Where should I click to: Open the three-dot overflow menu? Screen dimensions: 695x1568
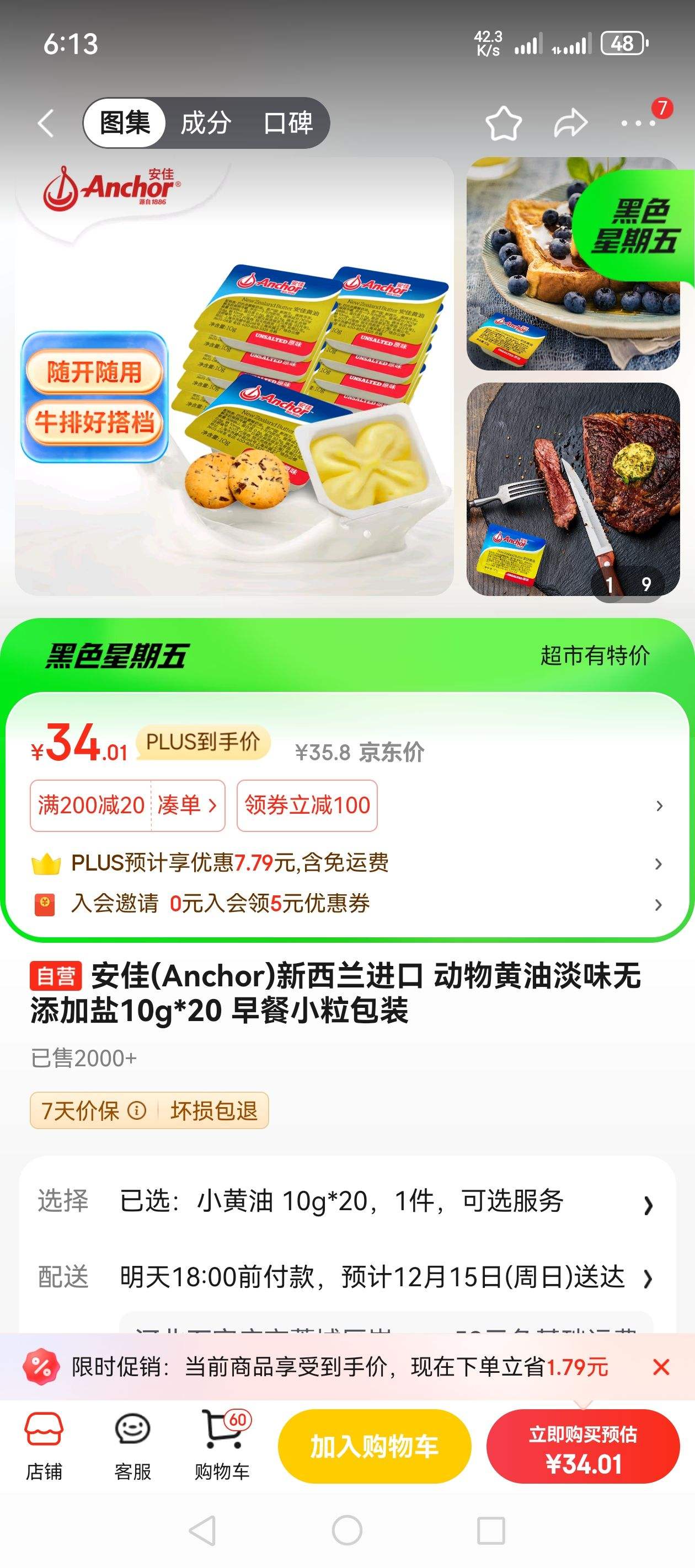(637, 123)
